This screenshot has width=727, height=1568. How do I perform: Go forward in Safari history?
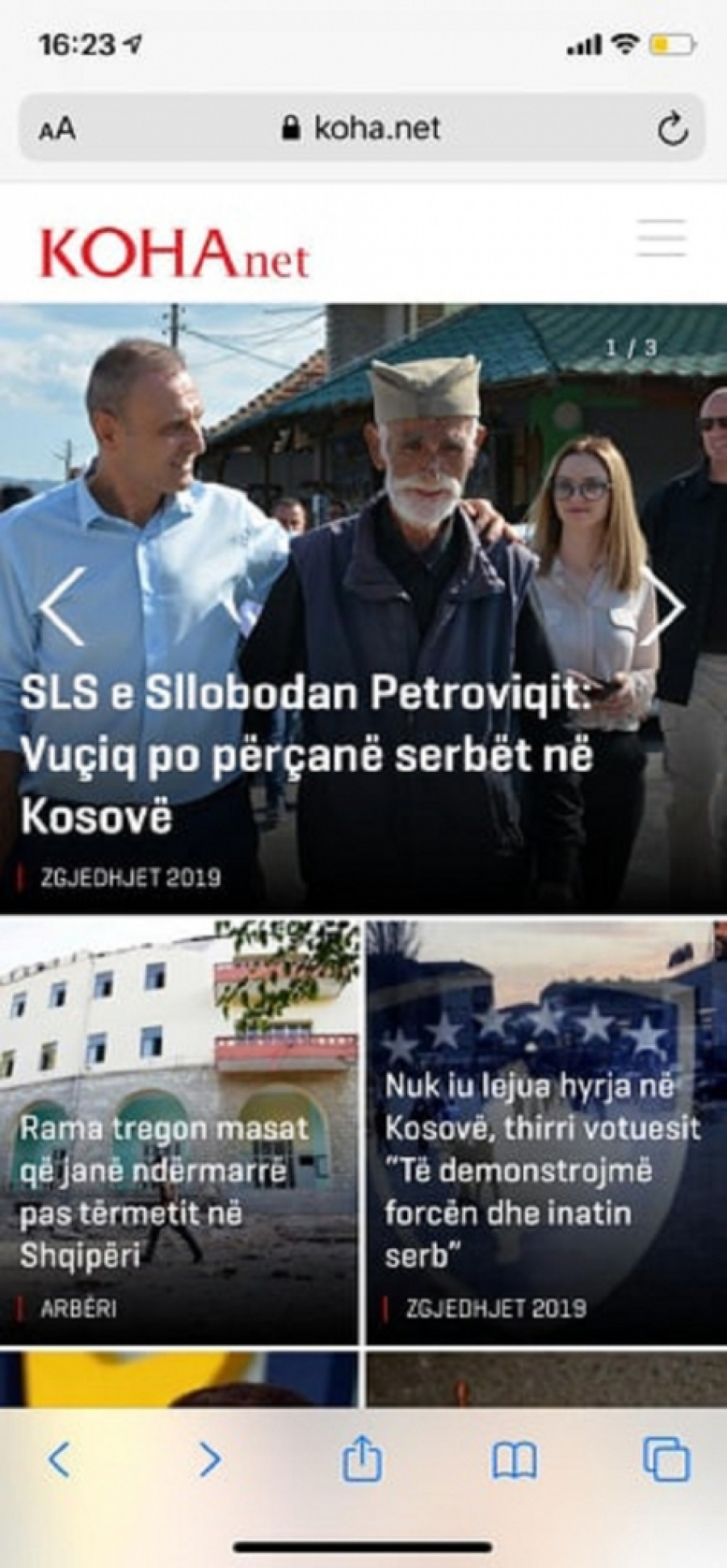point(210,1460)
